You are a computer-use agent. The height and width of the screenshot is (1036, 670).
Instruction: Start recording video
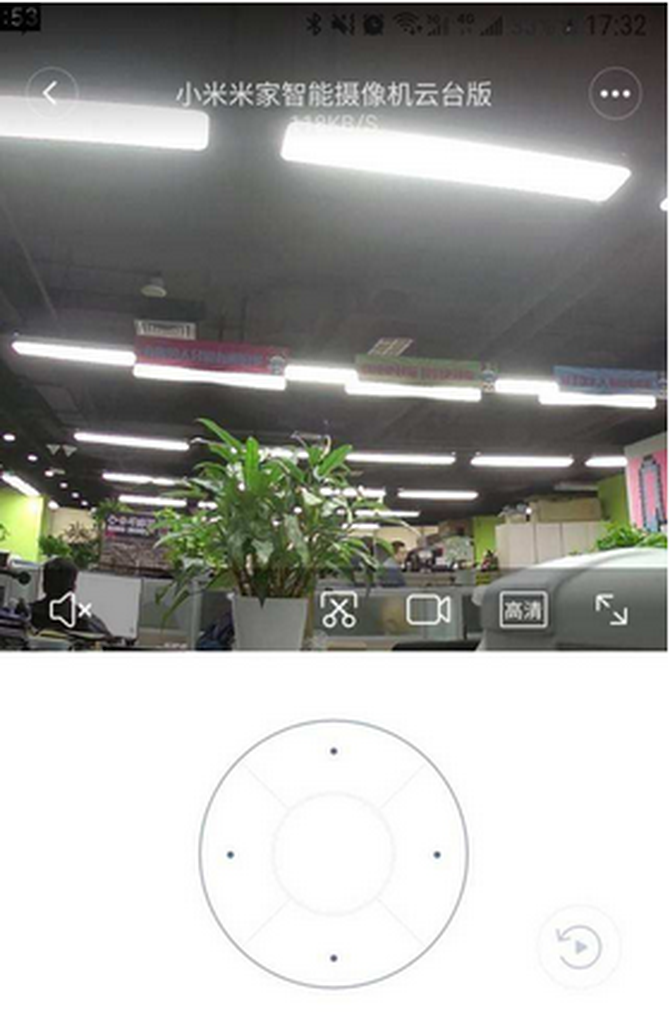click(x=428, y=610)
